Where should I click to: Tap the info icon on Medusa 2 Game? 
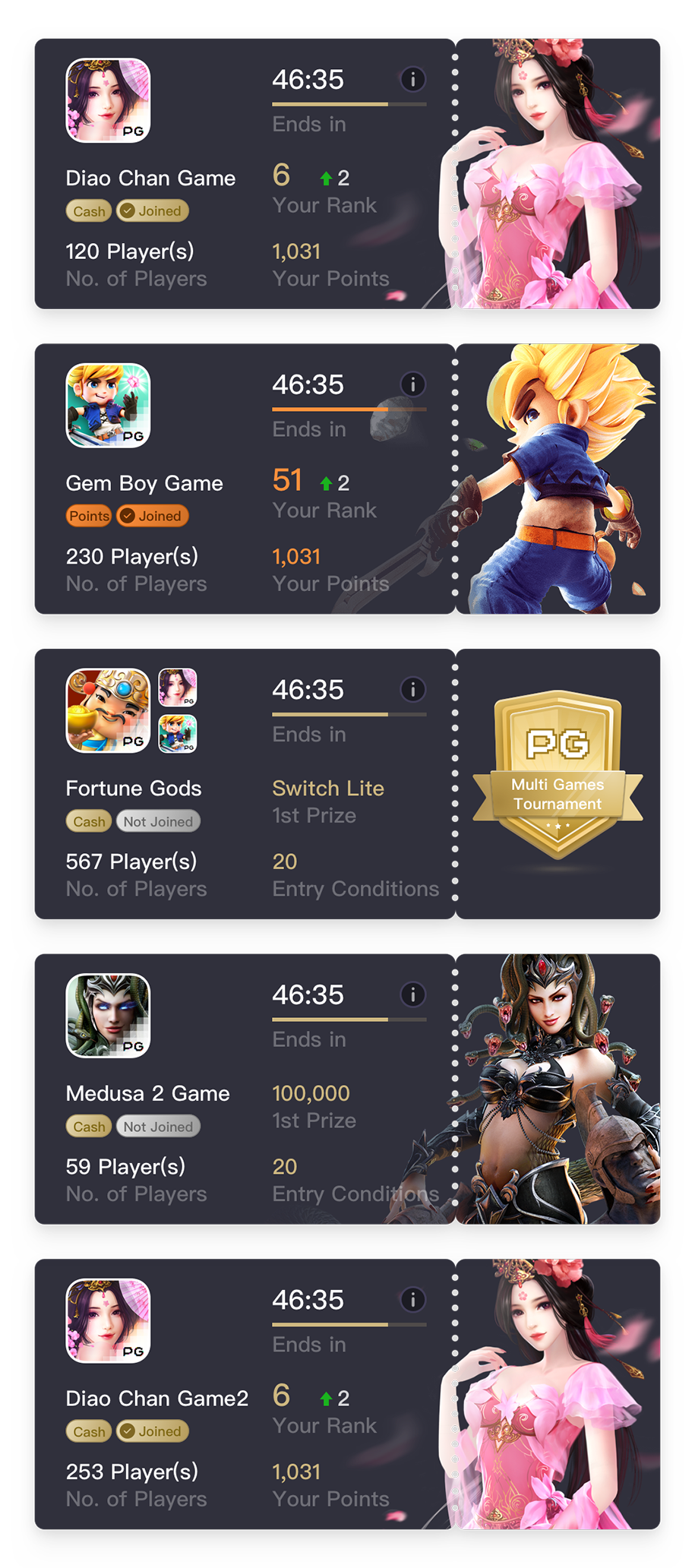412,994
